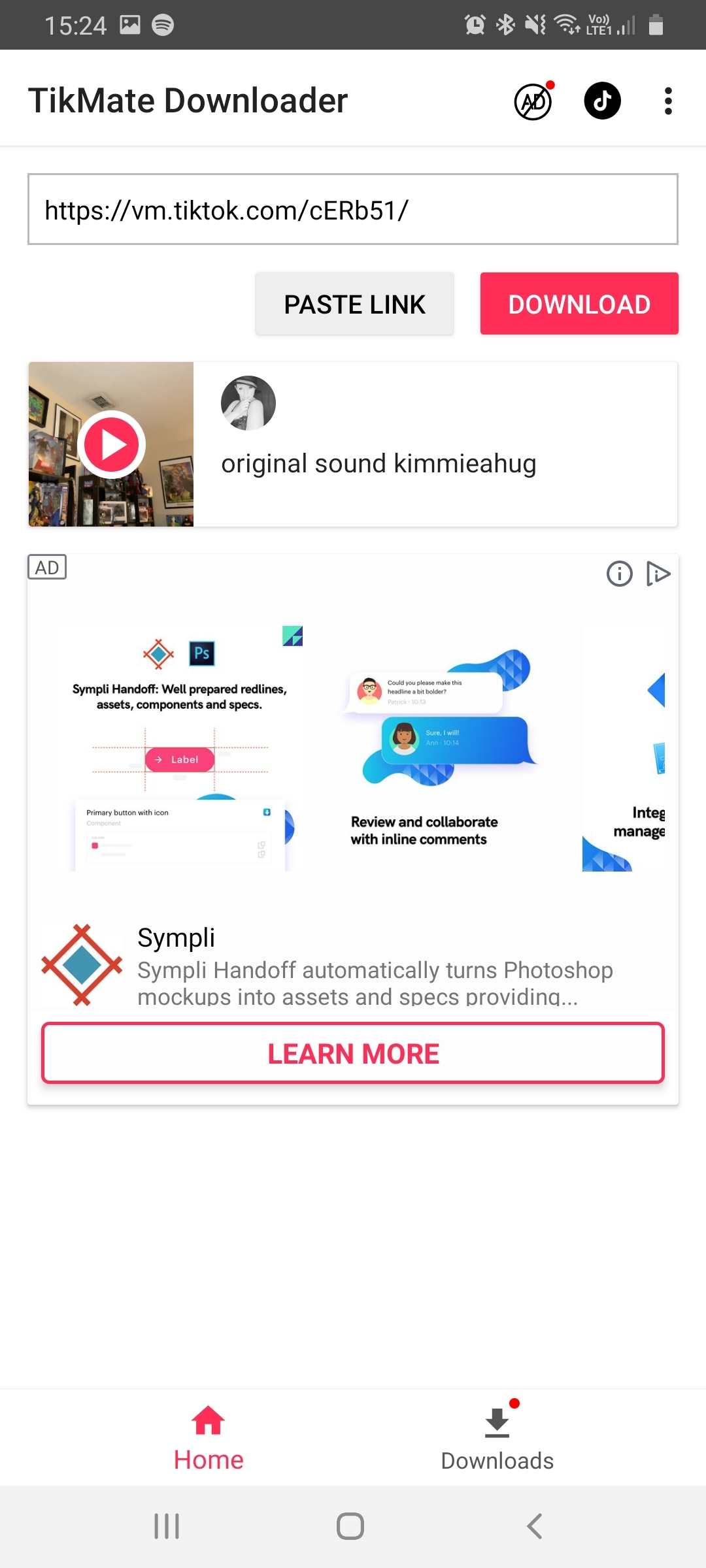Start the video with the DOWNLOAD button
This screenshot has width=706, height=1568.
(579, 304)
